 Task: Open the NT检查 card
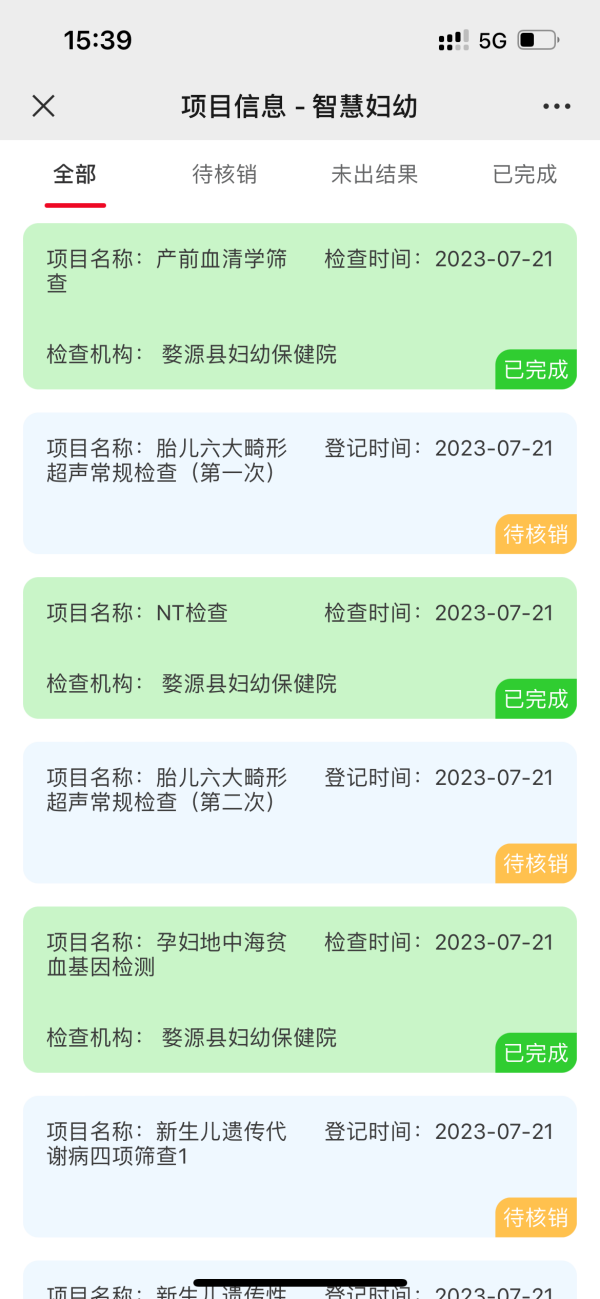click(300, 648)
